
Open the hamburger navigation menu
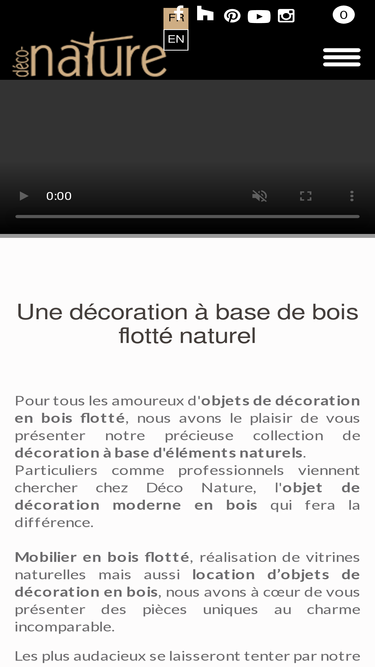coord(342,57)
